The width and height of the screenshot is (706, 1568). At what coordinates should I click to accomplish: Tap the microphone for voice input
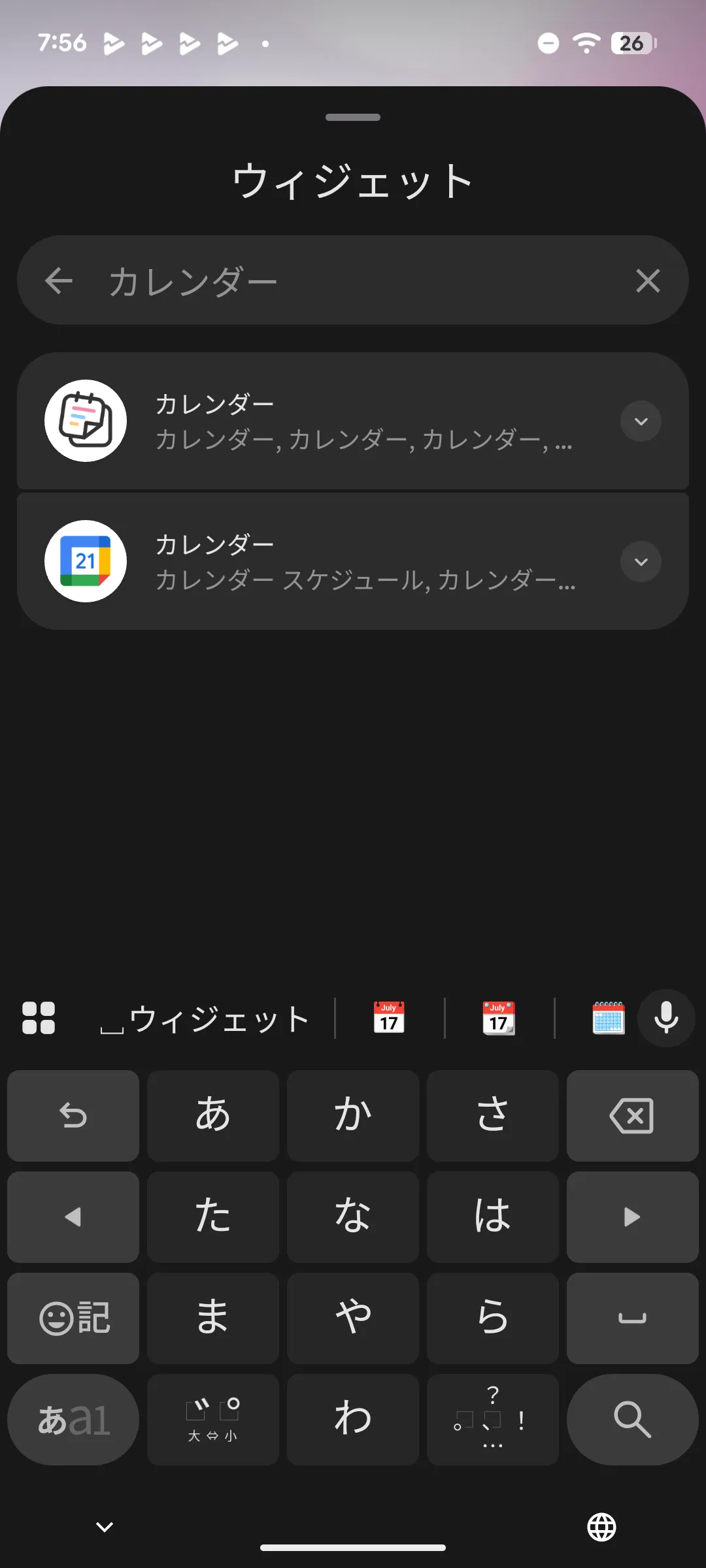pos(665,1018)
